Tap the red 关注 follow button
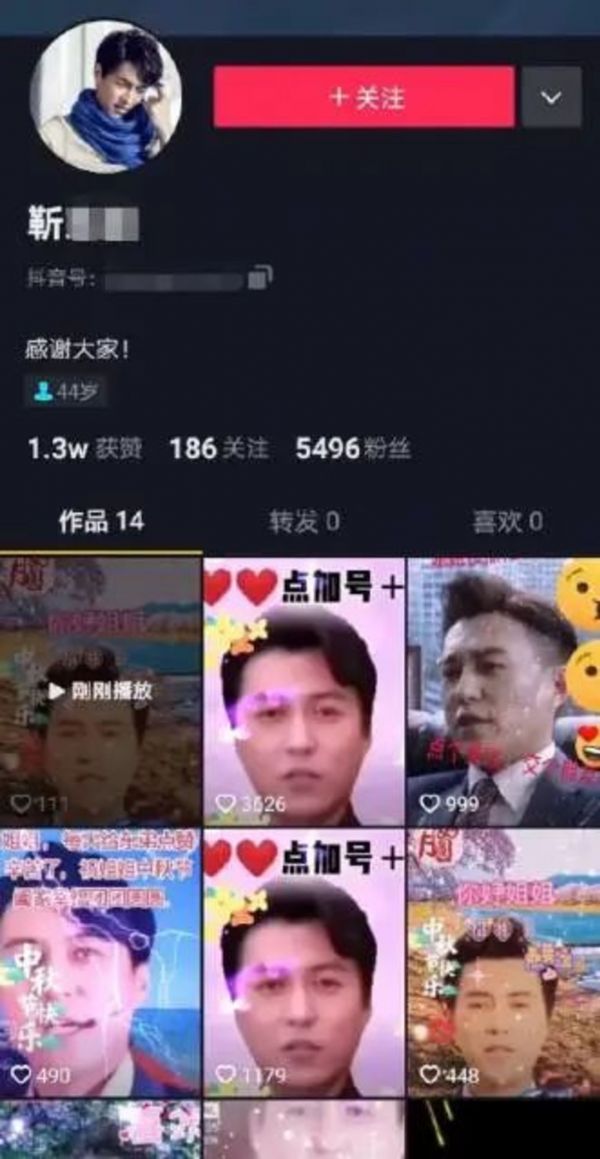600x1159 pixels. click(x=364, y=97)
